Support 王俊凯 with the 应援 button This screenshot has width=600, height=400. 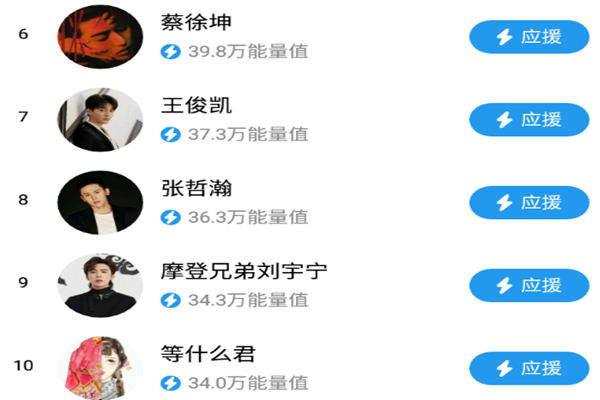click(529, 119)
